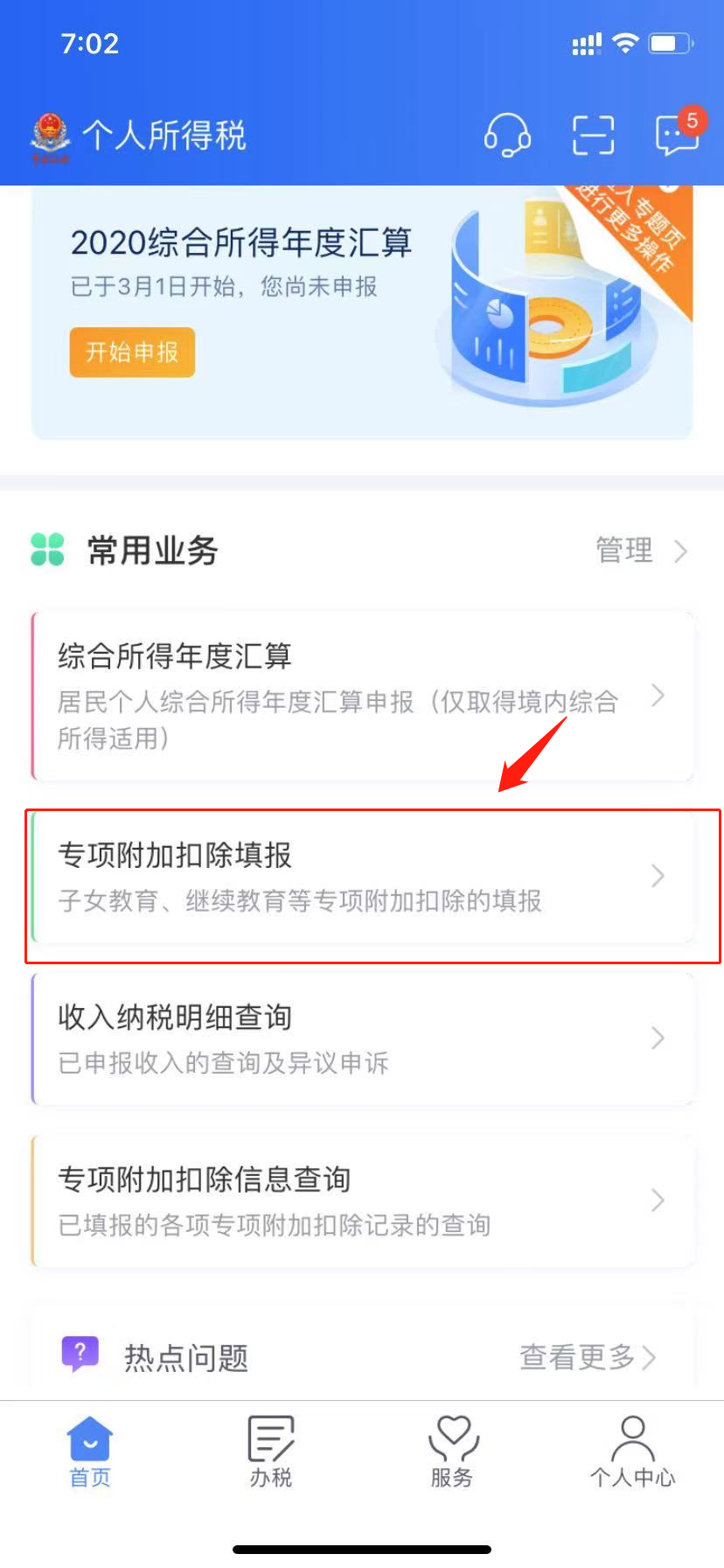
Task: Switch to the 个人中心 tab
Action: pyautogui.click(x=632, y=1452)
